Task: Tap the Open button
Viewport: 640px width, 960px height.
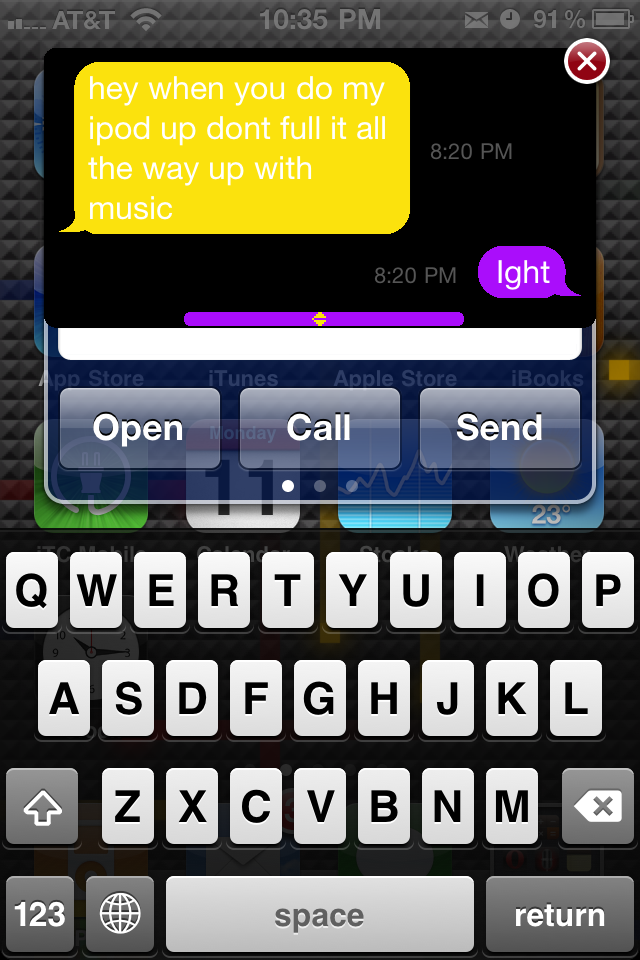Action: [139, 428]
